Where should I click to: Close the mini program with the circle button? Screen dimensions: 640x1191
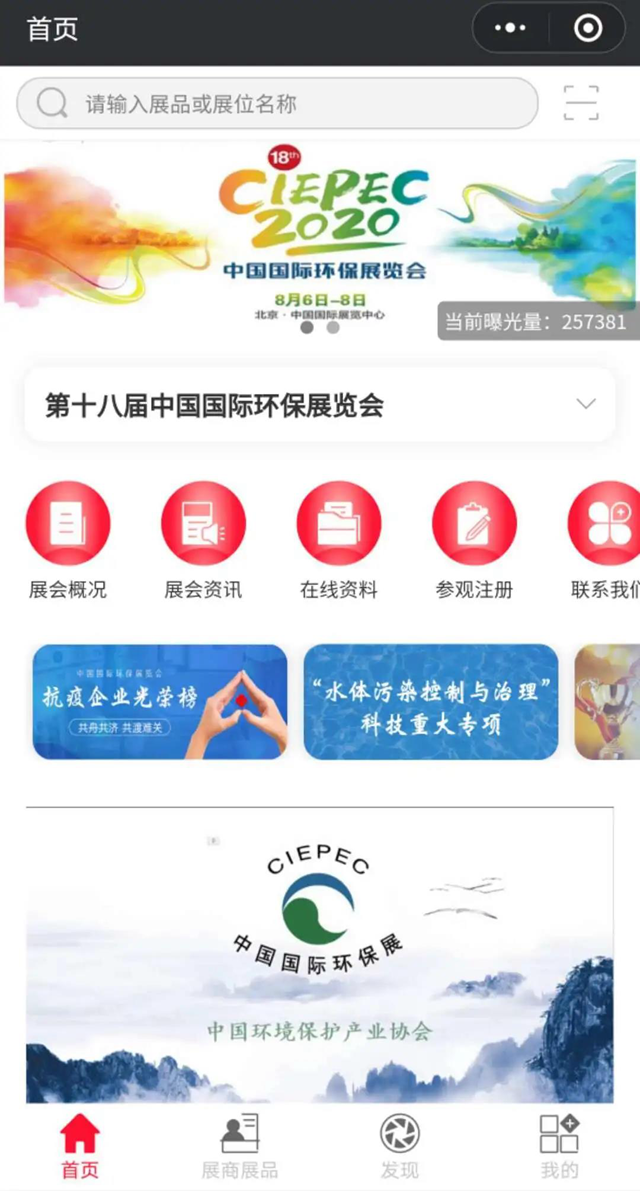click(588, 29)
